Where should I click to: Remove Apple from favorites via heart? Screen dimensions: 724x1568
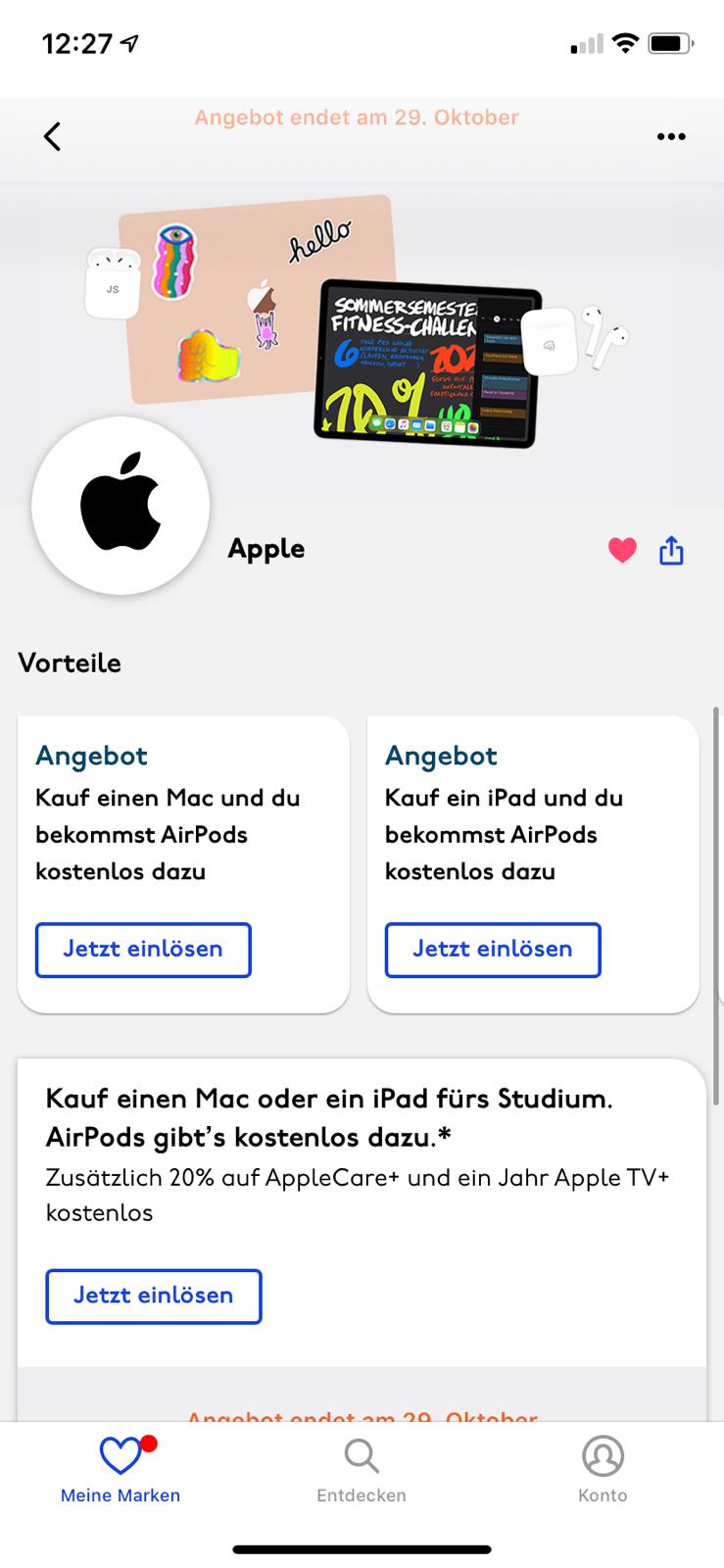[622, 551]
